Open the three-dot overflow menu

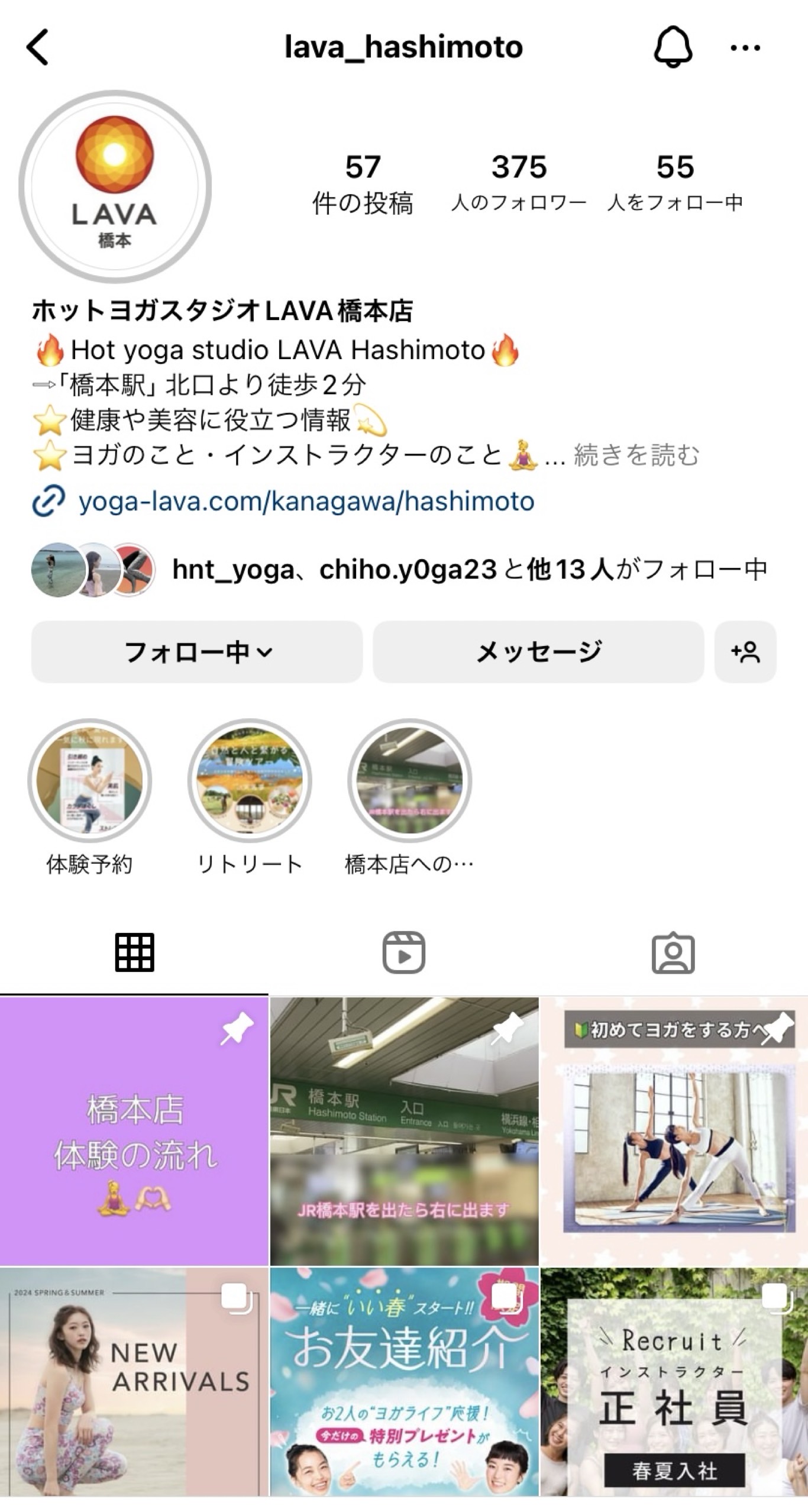(x=745, y=48)
